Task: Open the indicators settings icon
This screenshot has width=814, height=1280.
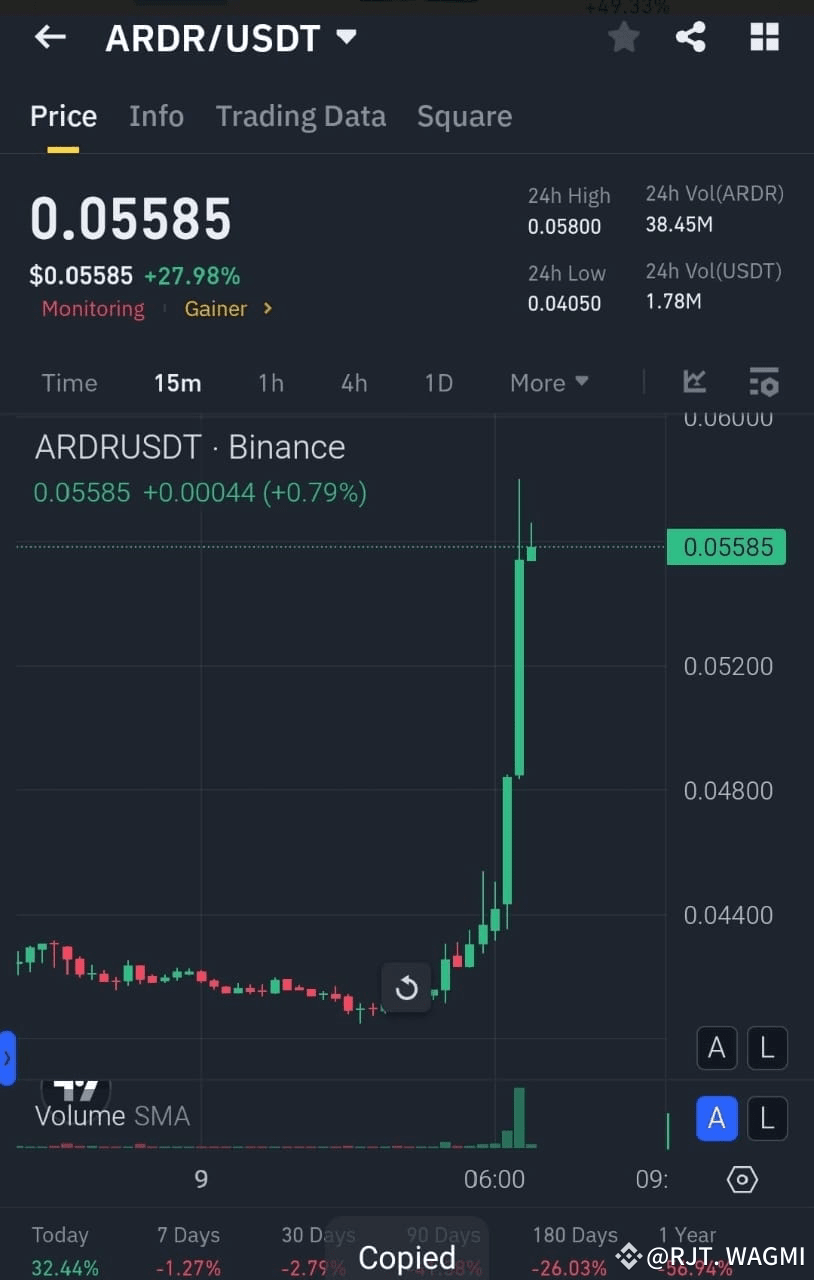Action: (764, 382)
